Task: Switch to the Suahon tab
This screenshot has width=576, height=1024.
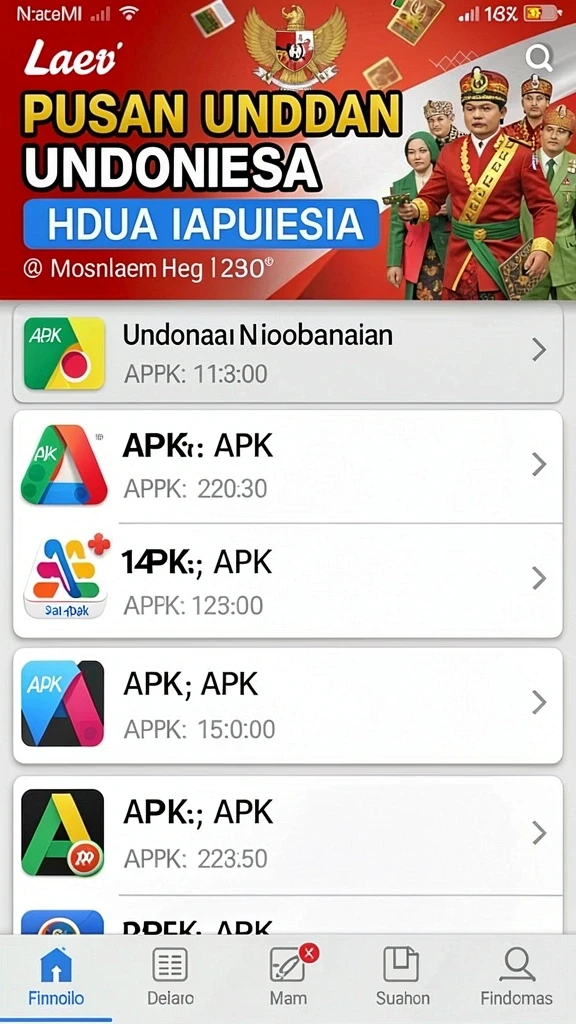Action: click(402, 978)
